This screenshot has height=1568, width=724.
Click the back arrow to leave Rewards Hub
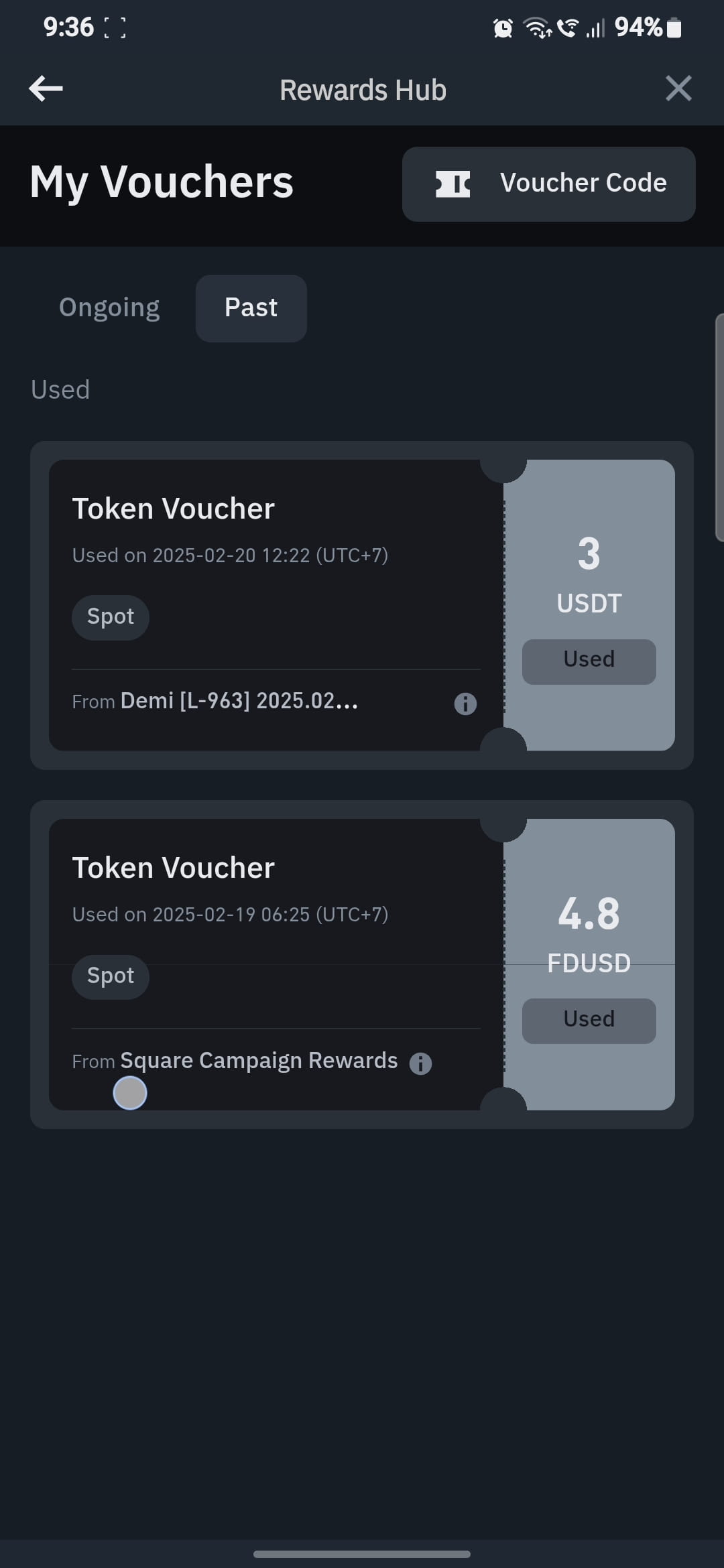tap(44, 88)
